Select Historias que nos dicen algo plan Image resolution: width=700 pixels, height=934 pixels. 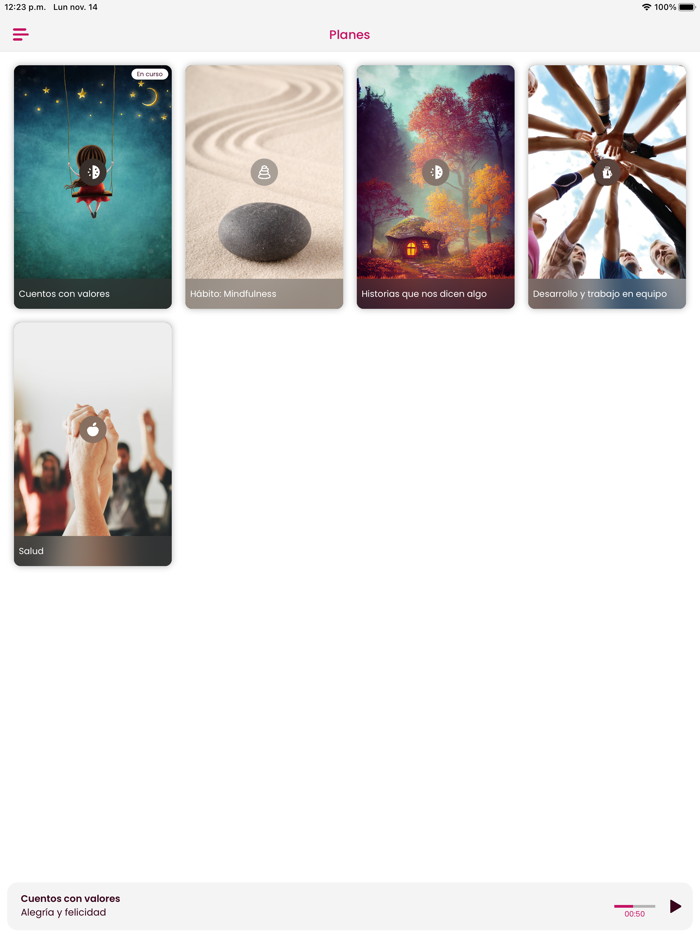tap(435, 187)
